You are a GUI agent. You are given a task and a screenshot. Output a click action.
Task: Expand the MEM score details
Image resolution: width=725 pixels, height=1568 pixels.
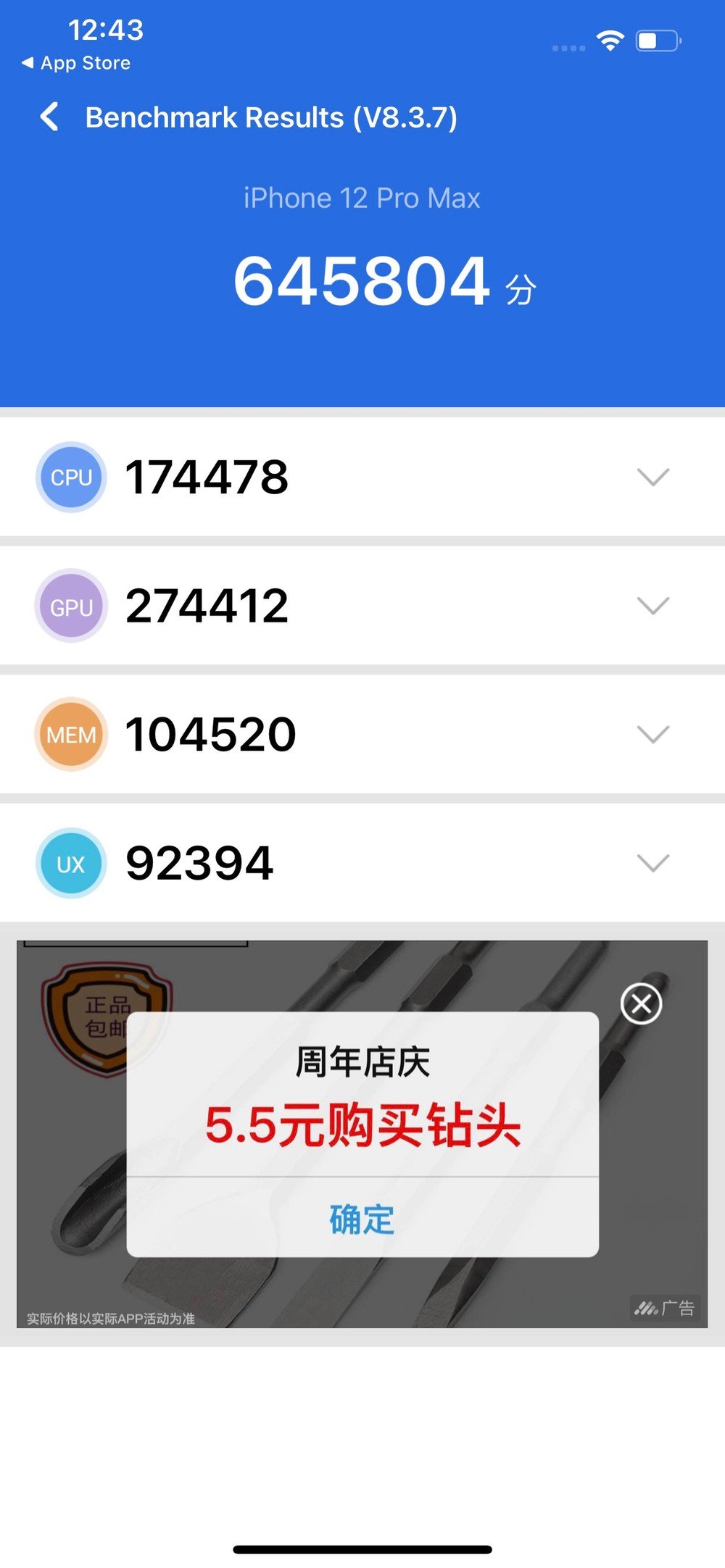click(652, 734)
